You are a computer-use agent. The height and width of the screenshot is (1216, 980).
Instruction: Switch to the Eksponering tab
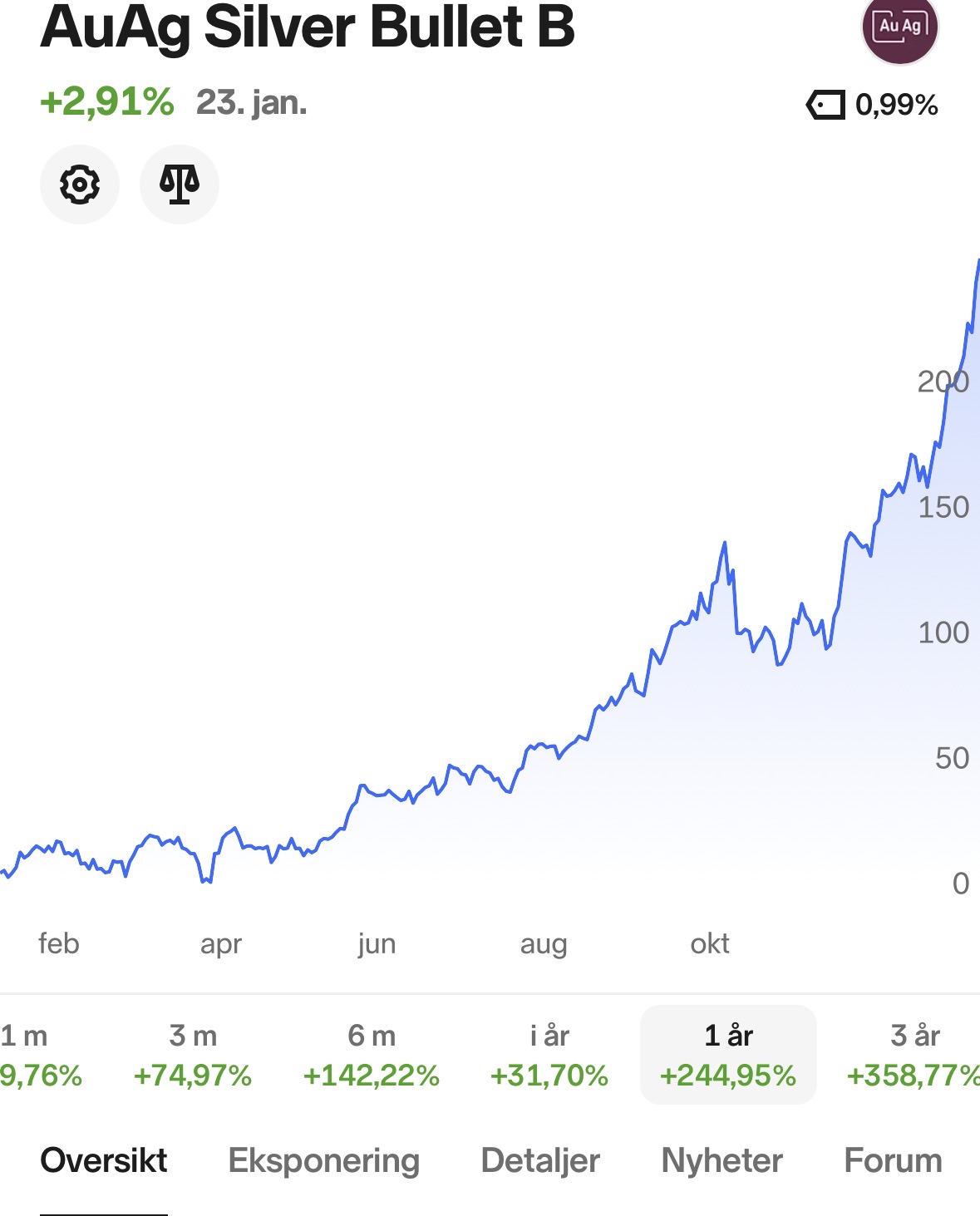click(324, 1160)
